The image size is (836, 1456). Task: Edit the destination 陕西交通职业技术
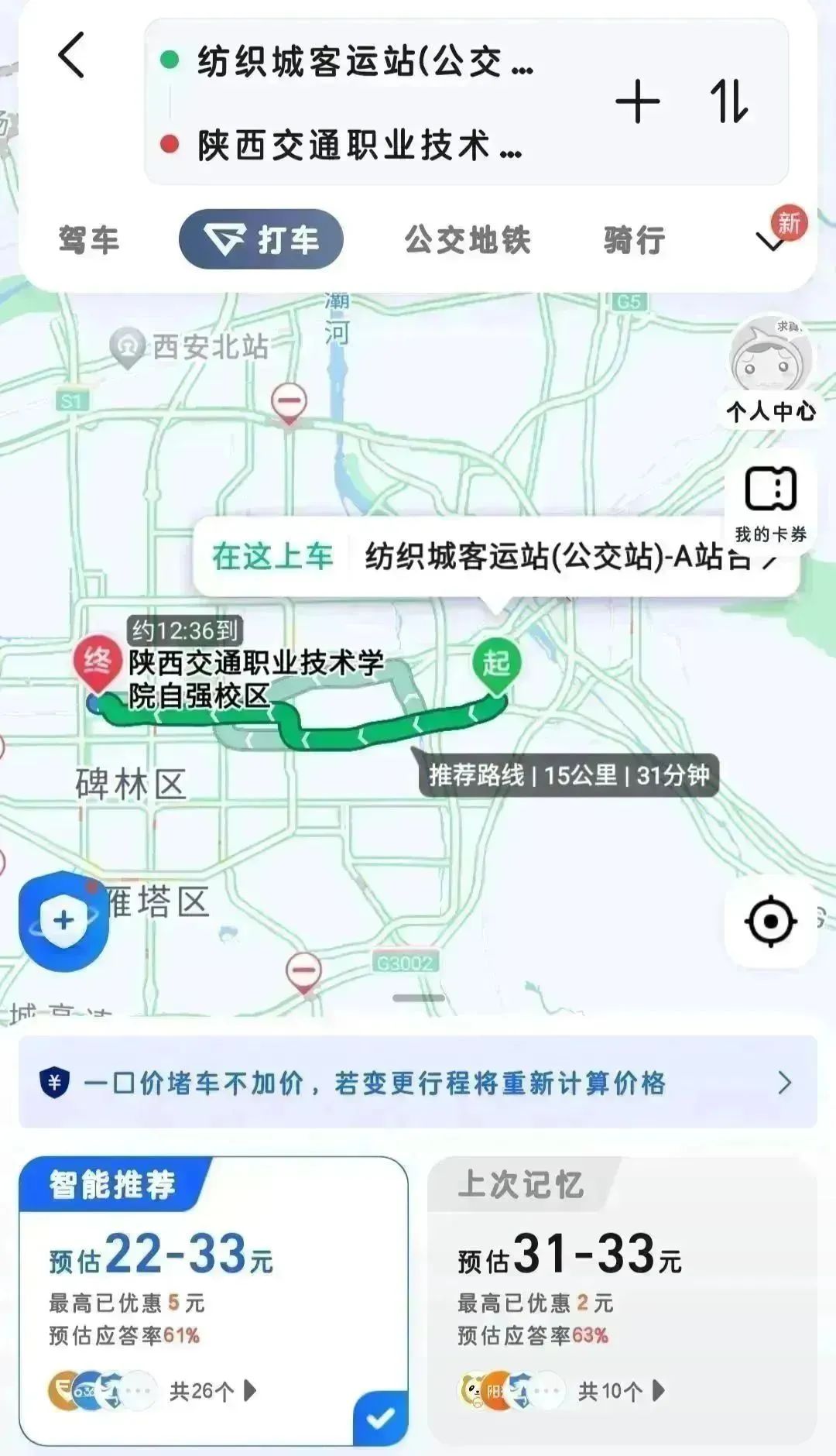click(x=360, y=145)
